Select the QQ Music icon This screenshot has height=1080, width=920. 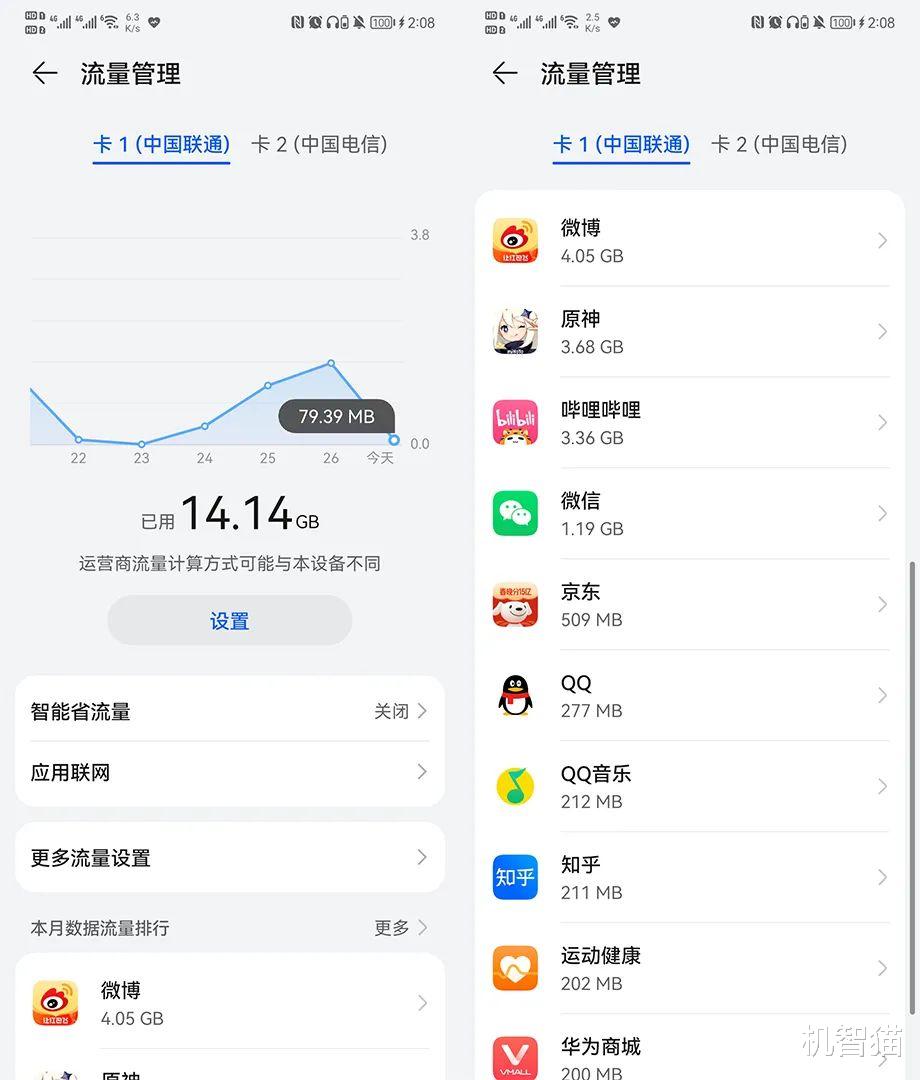[x=514, y=786]
